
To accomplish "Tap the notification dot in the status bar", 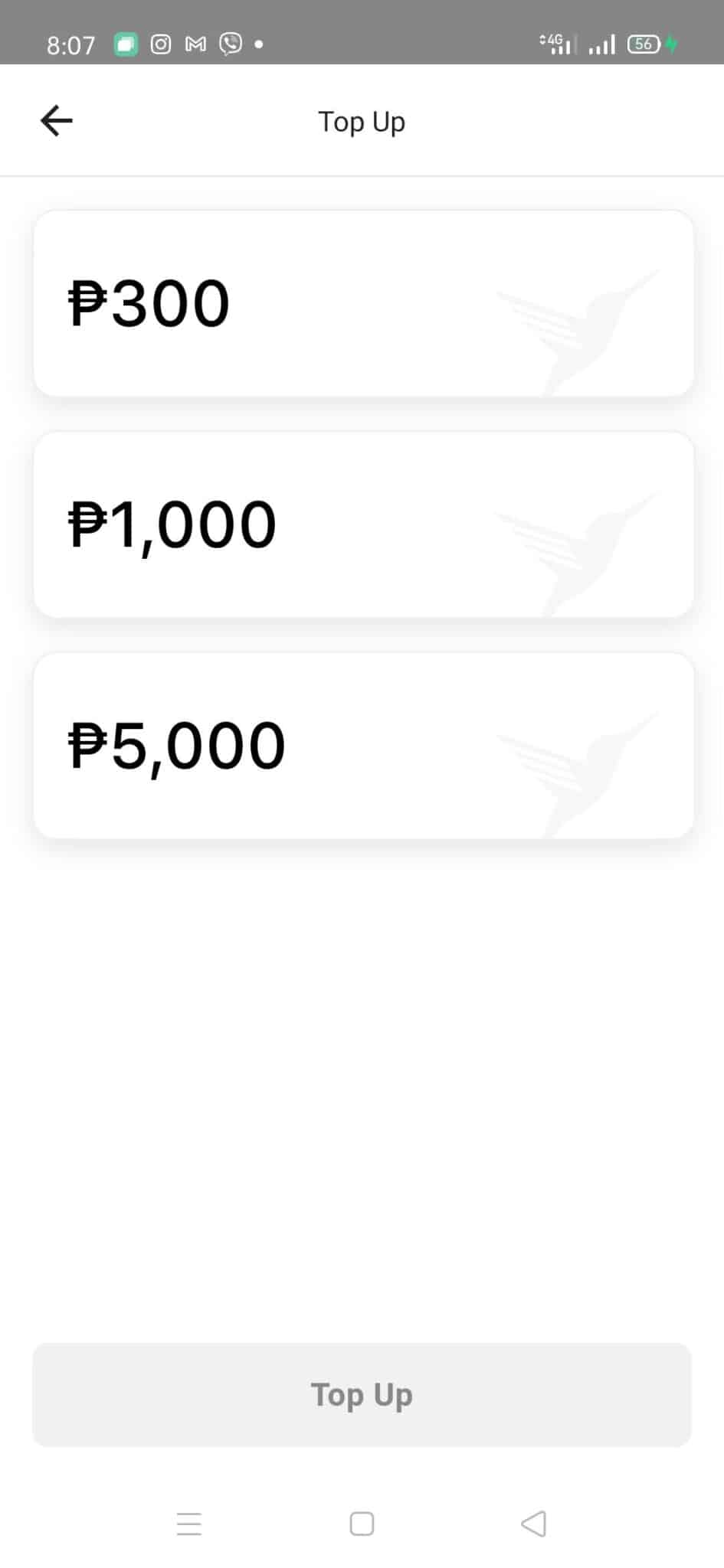I will [259, 44].
